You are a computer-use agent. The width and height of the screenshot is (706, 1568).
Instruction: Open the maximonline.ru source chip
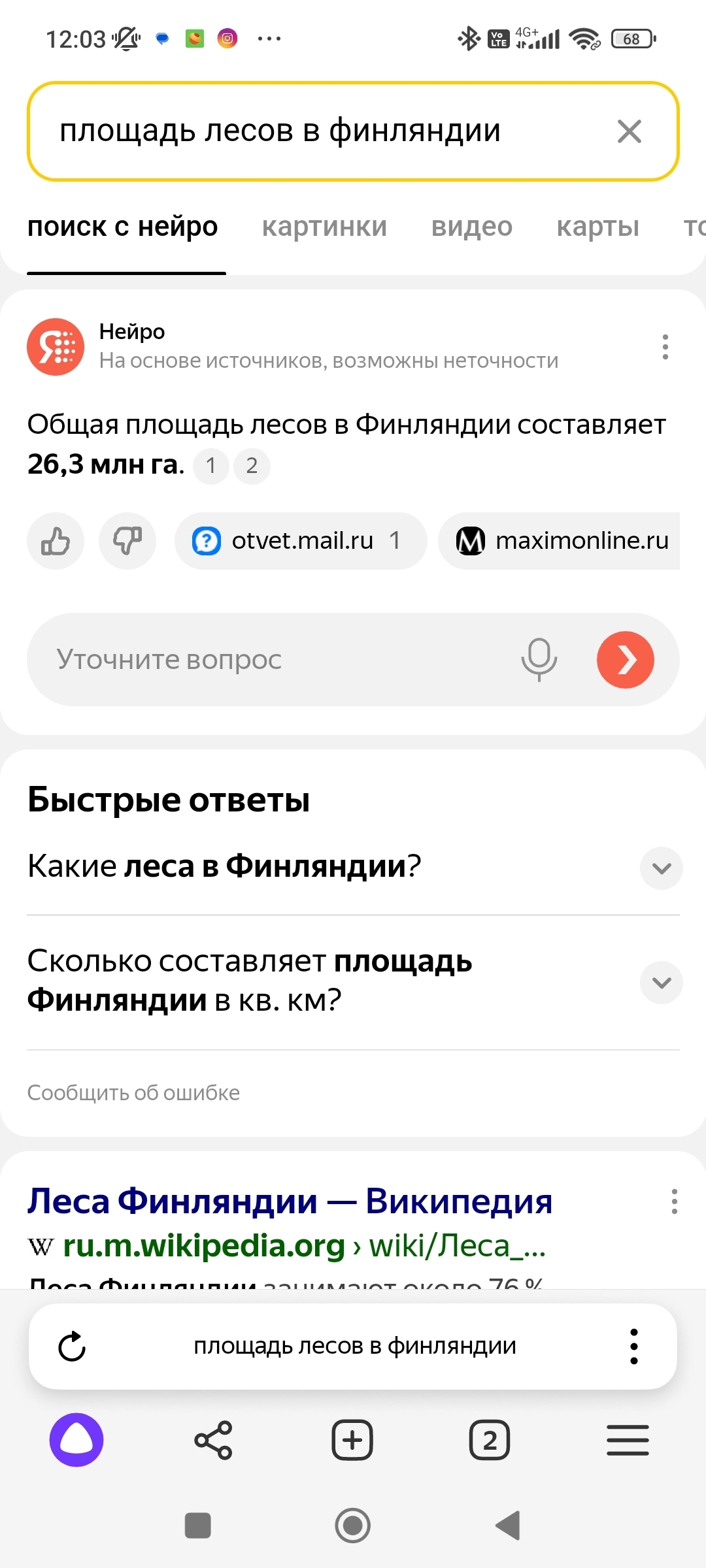pos(562,541)
